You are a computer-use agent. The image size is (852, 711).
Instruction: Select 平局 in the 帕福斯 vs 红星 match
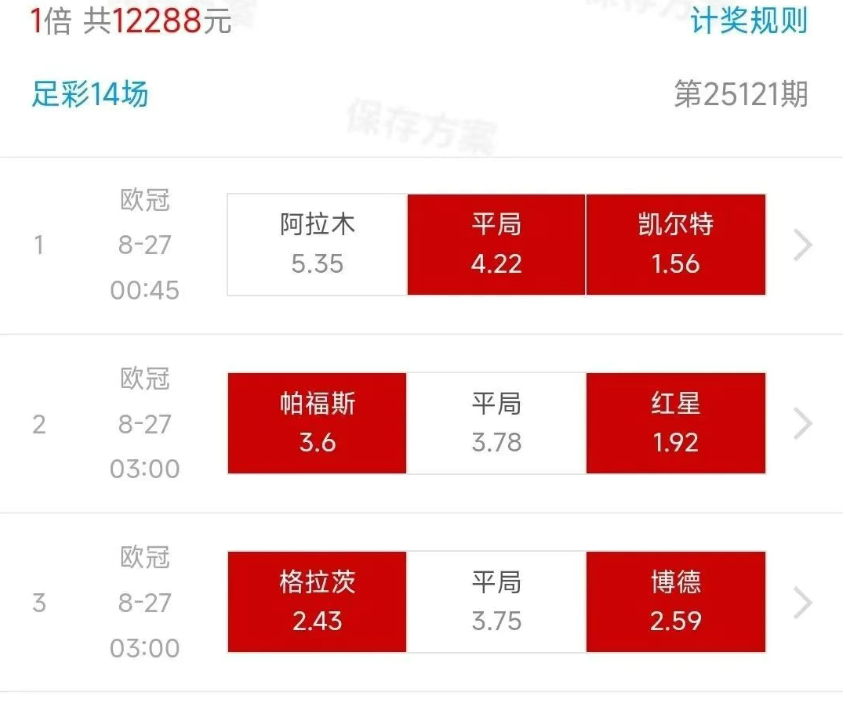click(496, 423)
